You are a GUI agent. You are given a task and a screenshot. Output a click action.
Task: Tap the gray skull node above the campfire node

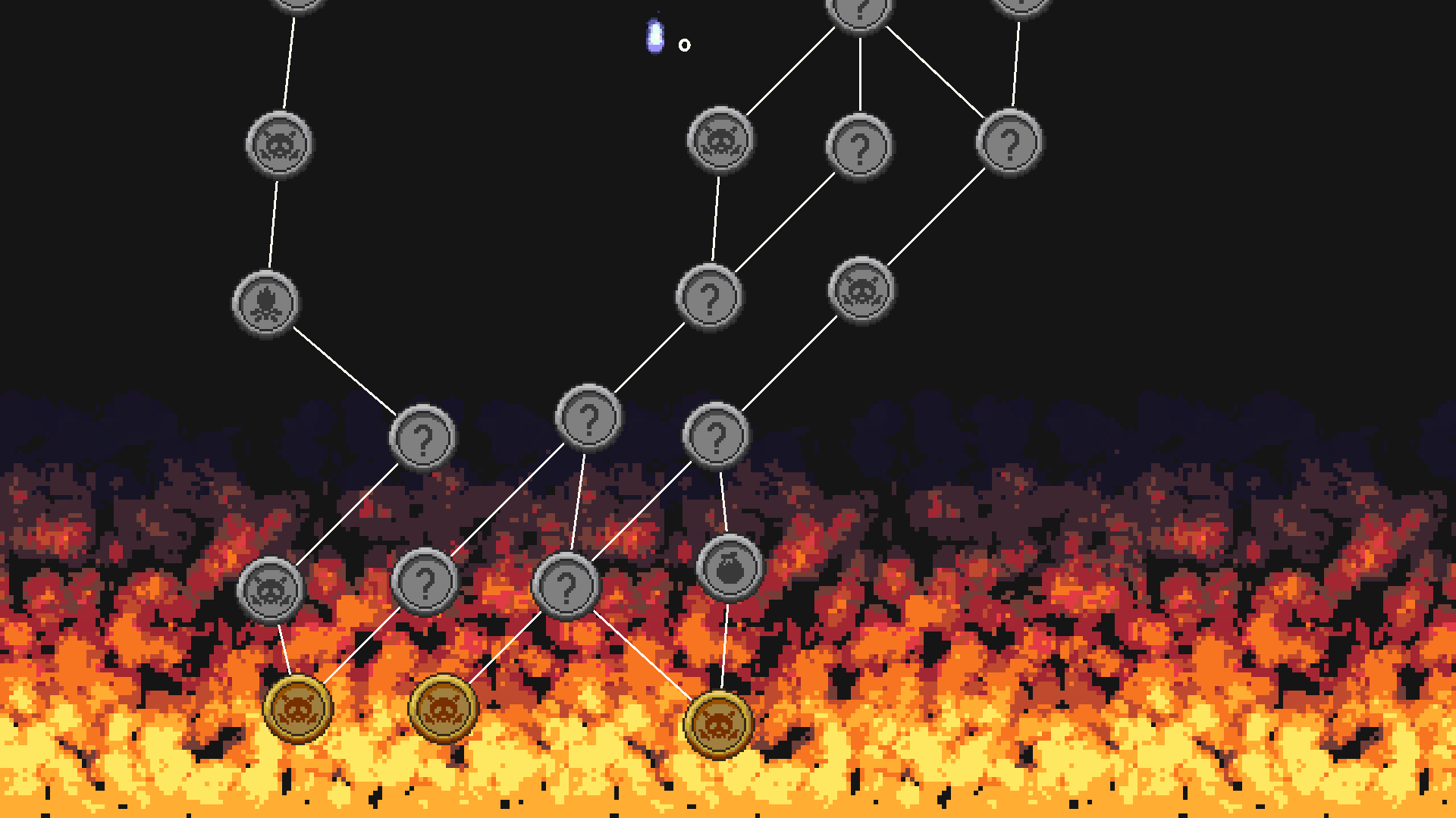click(279, 143)
